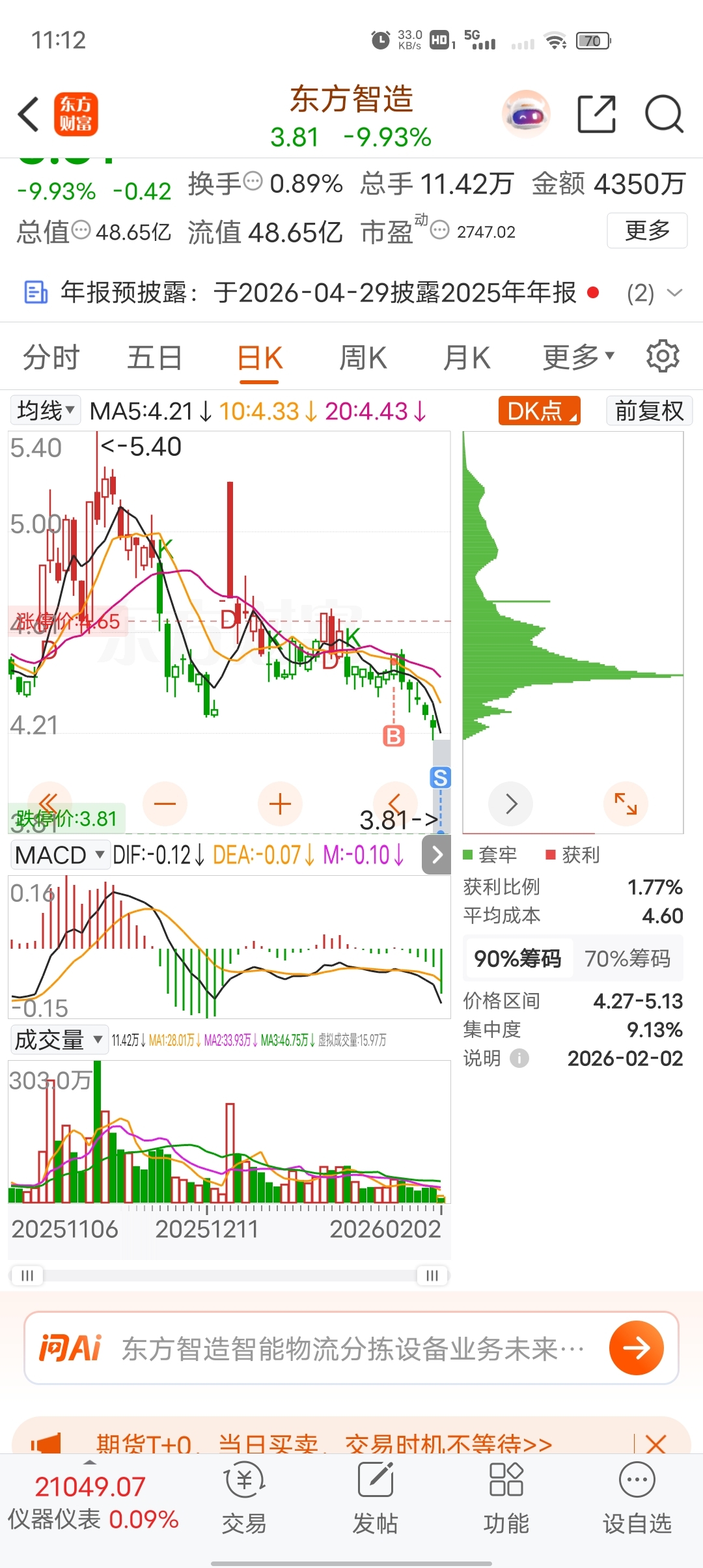Share this stock page
The height and width of the screenshot is (1568, 703).
[x=596, y=115]
